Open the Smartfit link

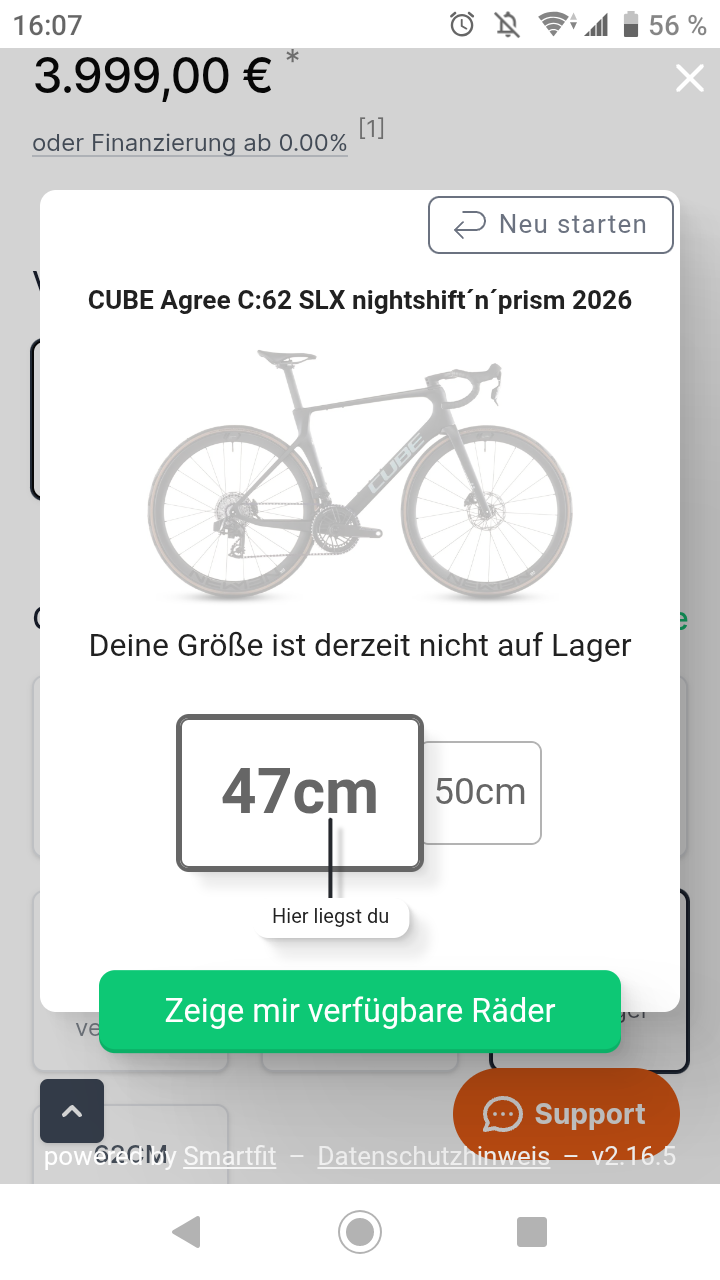point(230,1157)
